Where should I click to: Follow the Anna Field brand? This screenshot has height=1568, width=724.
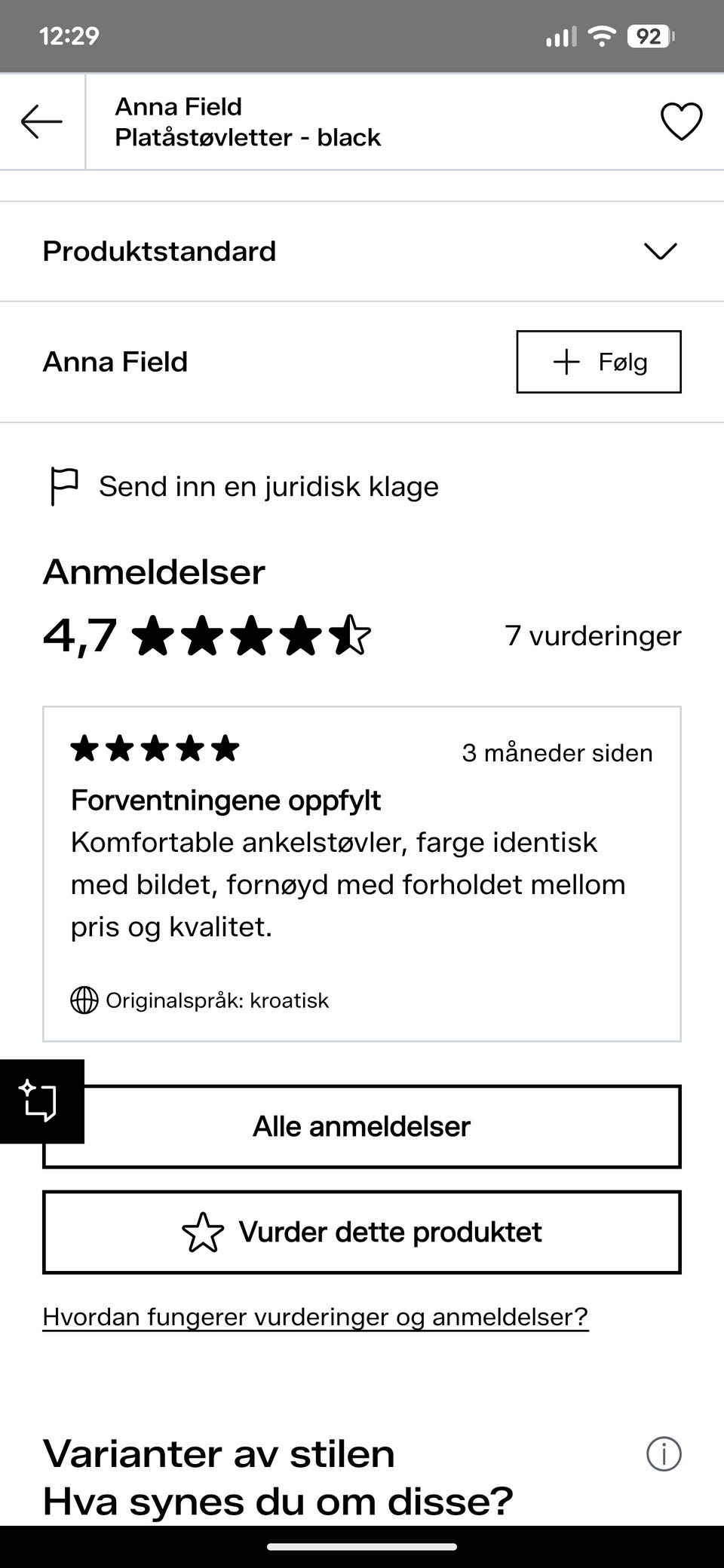[x=598, y=362]
